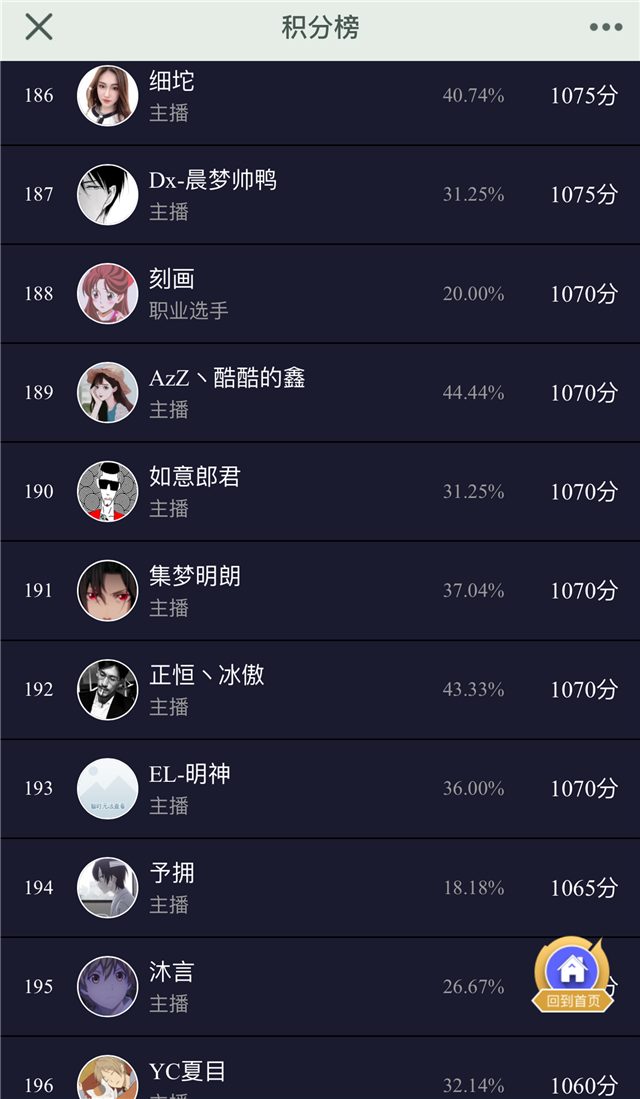Select the 刻画 player row
640x1099 pixels.
pos(320,294)
